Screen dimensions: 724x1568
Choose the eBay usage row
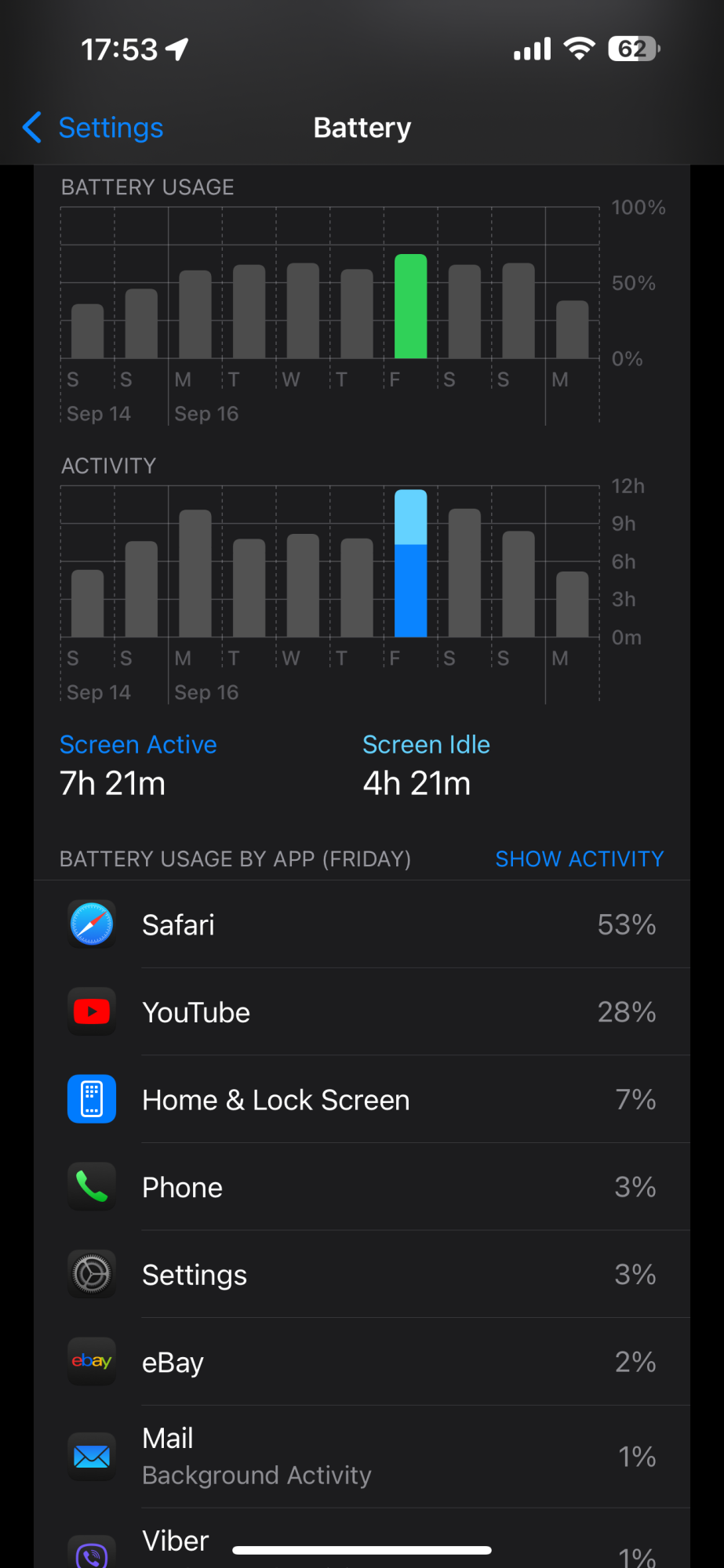pos(362,1363)
